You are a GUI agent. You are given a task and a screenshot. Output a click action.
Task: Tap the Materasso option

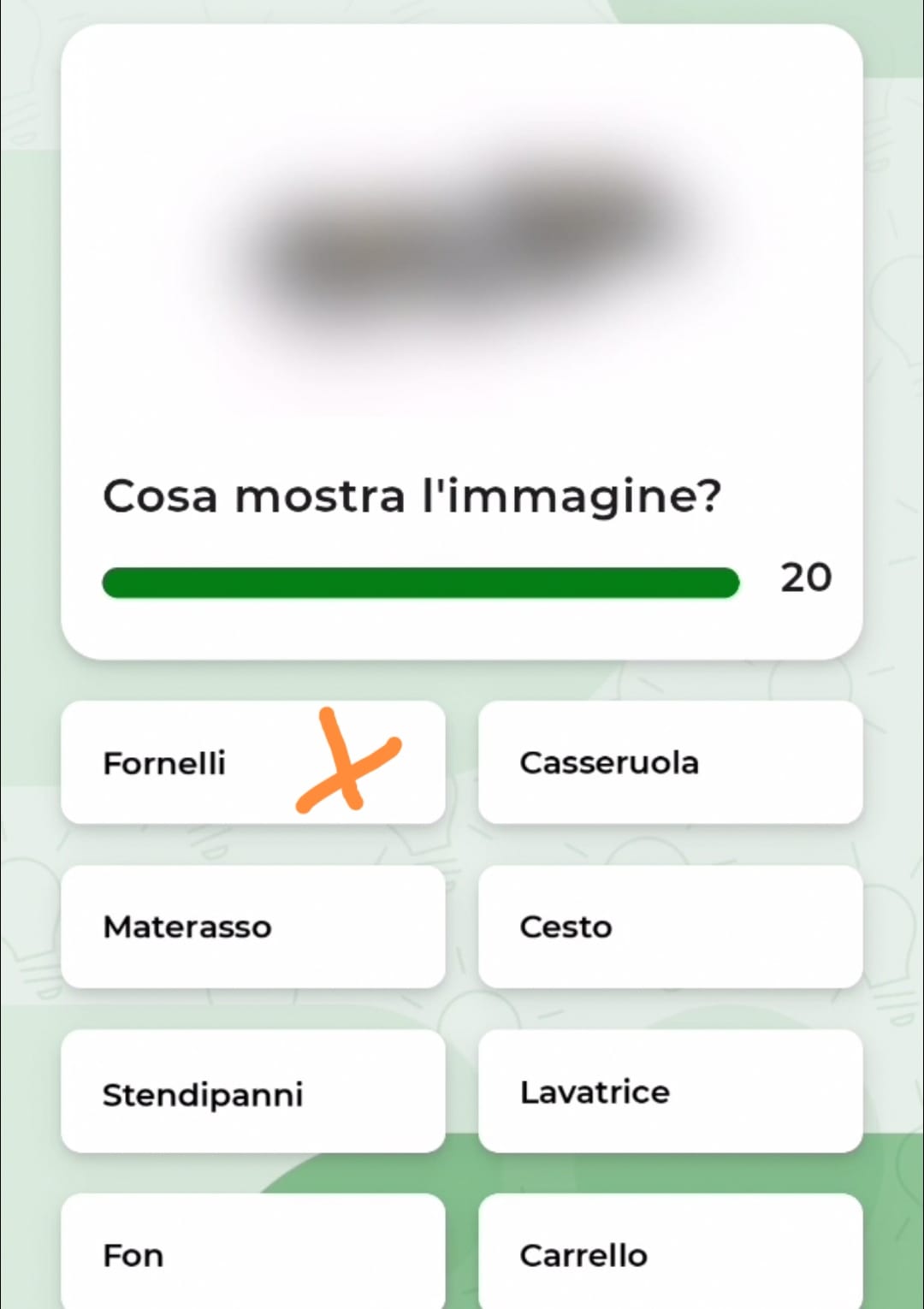pos(252,927)
